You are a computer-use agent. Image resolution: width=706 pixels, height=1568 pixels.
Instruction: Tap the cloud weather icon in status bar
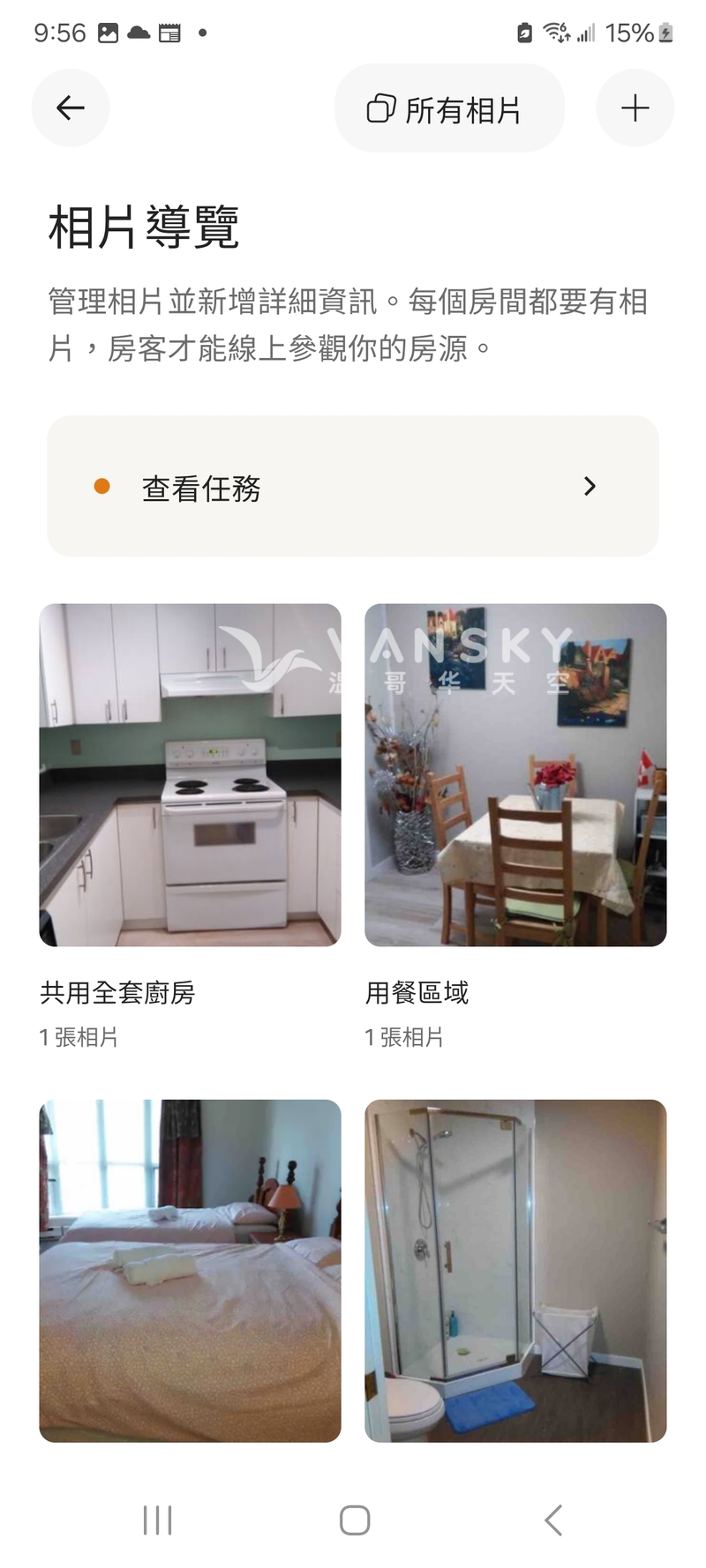coord(139,32)
